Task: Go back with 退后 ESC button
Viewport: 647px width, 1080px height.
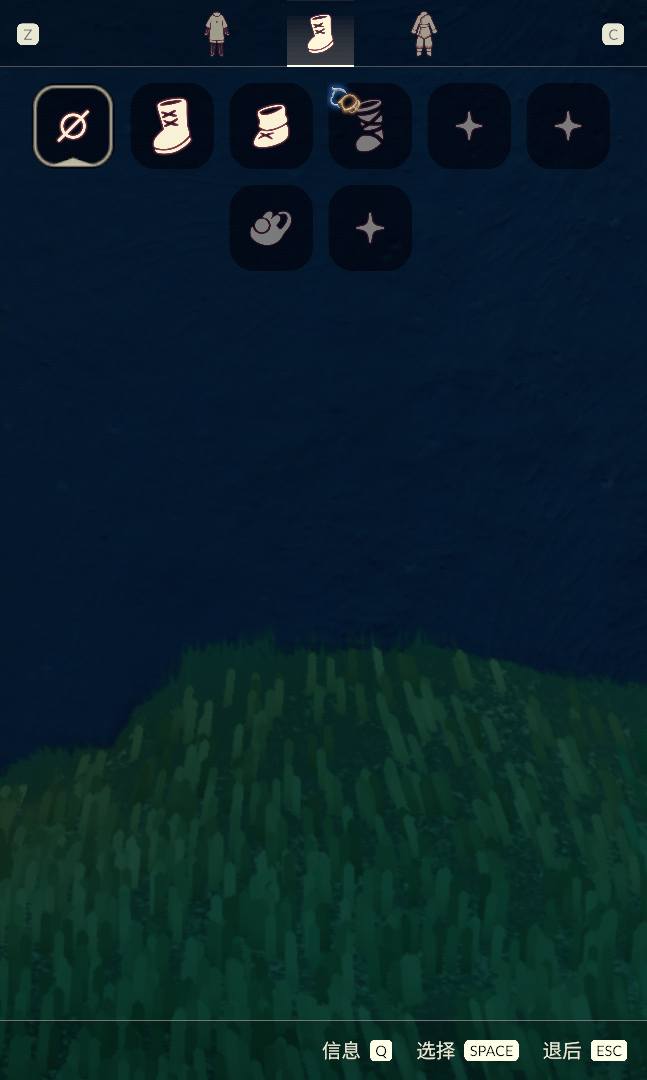Action: 608,1051
